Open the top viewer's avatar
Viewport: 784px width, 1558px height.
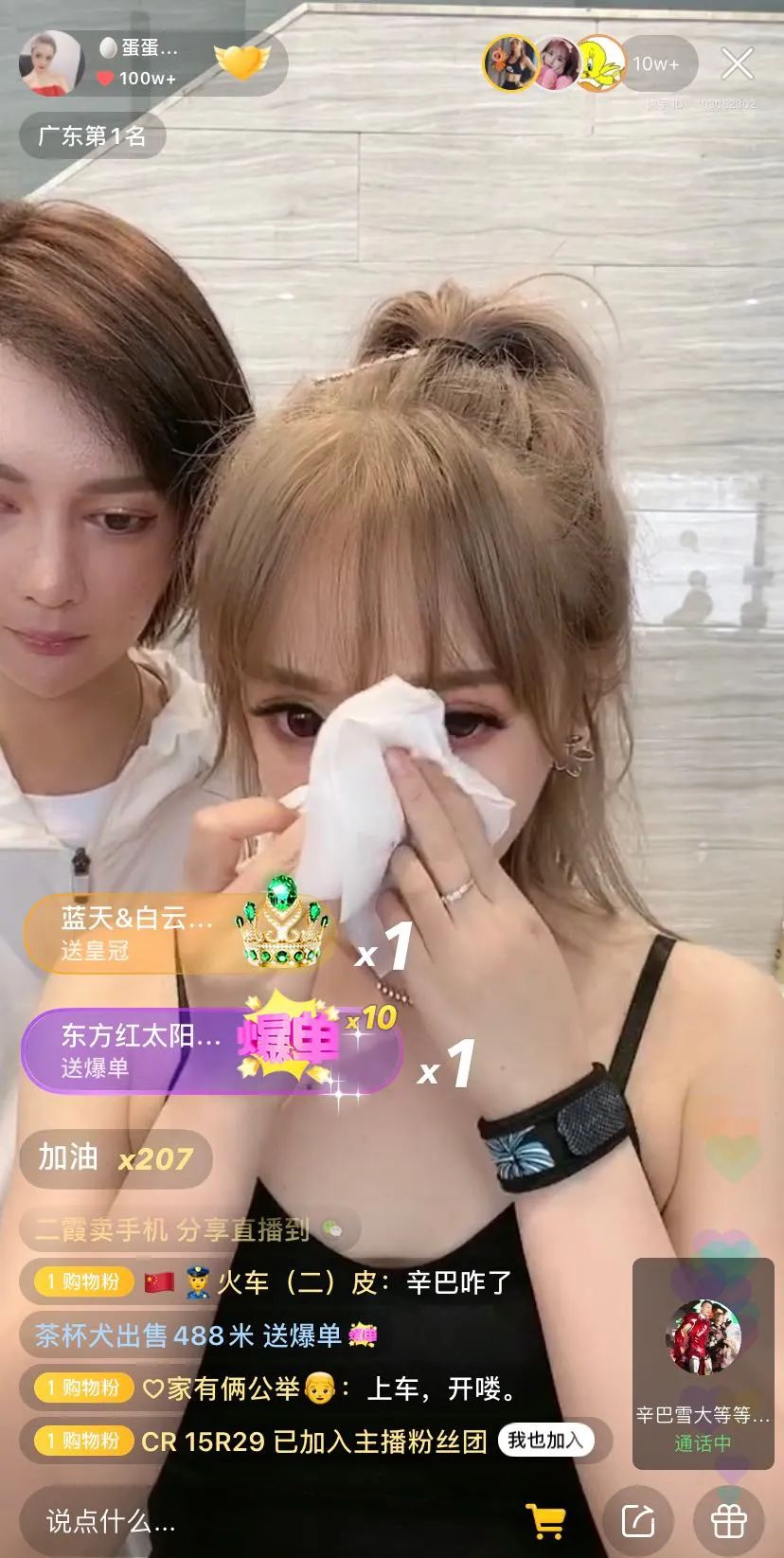(509, 63)
